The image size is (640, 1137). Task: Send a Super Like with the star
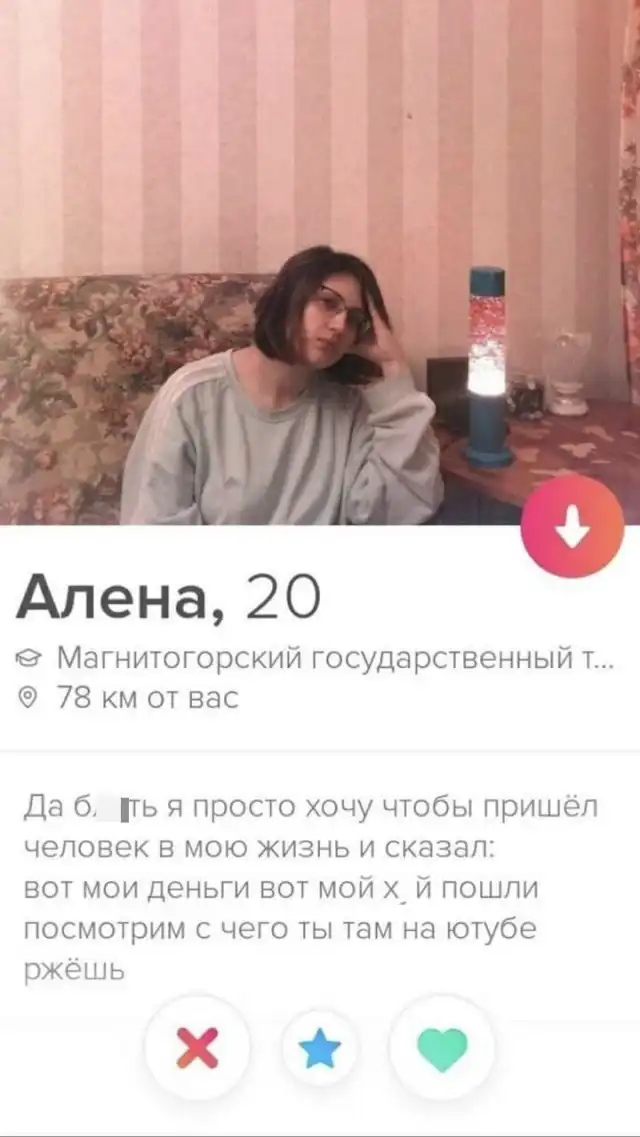click(320, 1047)
